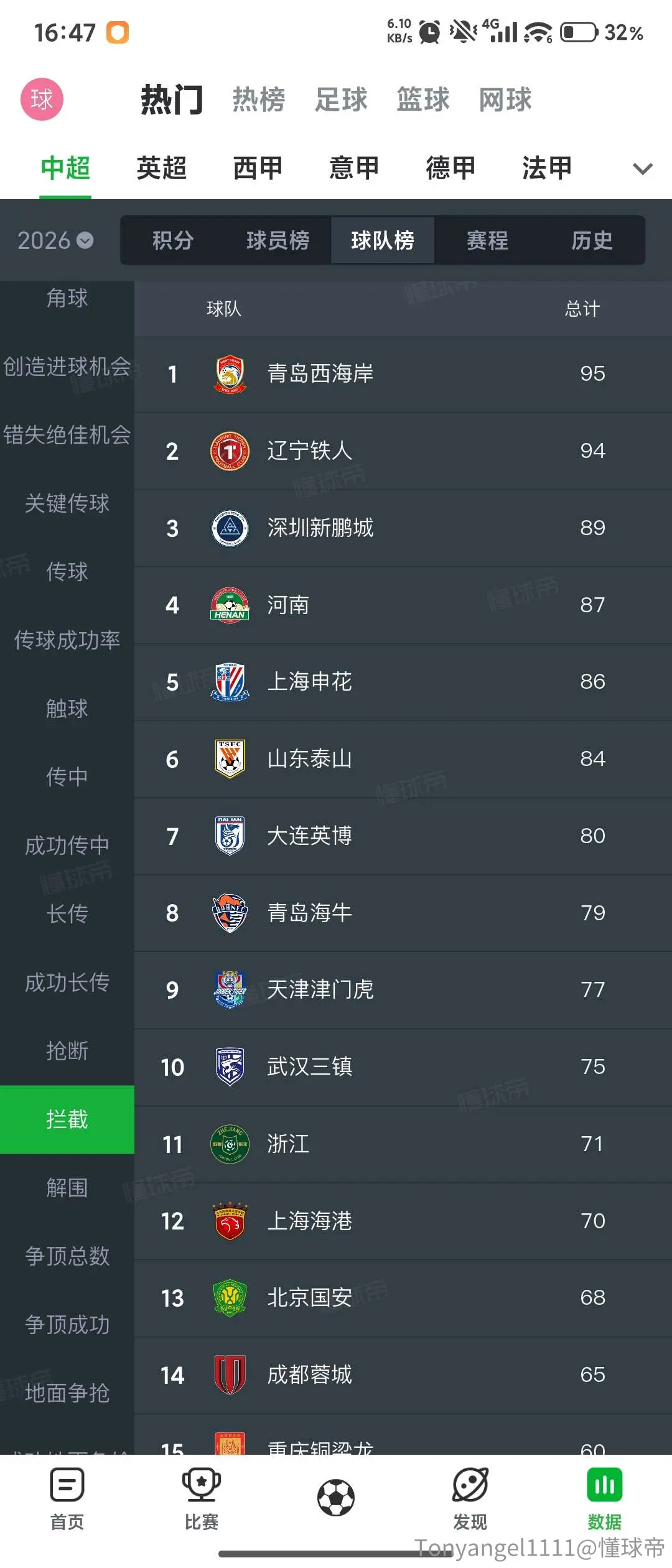Select 解围 from the stat list
This screenshot has width=672, height=1568.
(x=67, y=1187)
